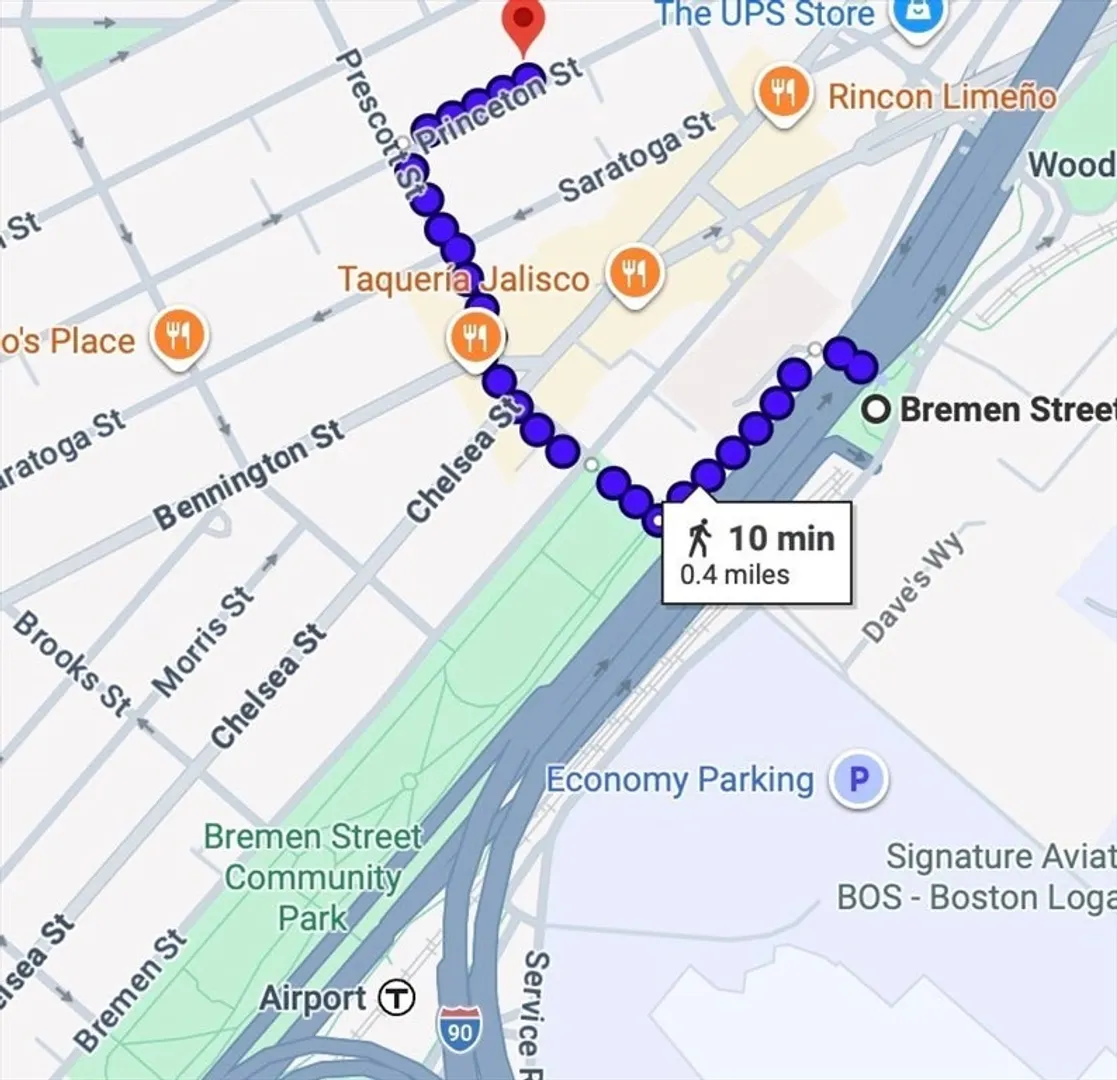Open the Economy Parking marker

(x=859, y=779)
